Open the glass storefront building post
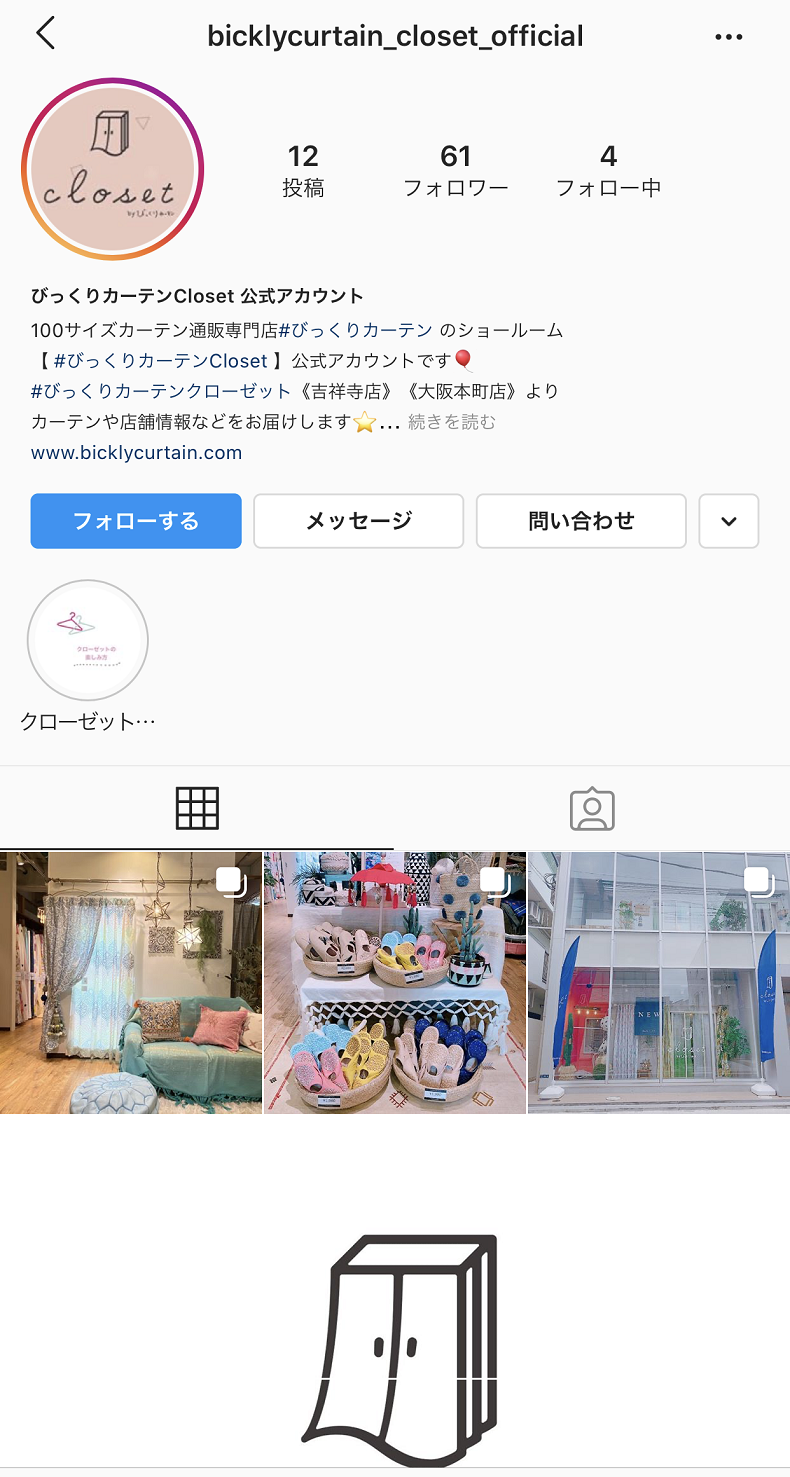Viewport: 790px width, 1477px height. [659, 983]
